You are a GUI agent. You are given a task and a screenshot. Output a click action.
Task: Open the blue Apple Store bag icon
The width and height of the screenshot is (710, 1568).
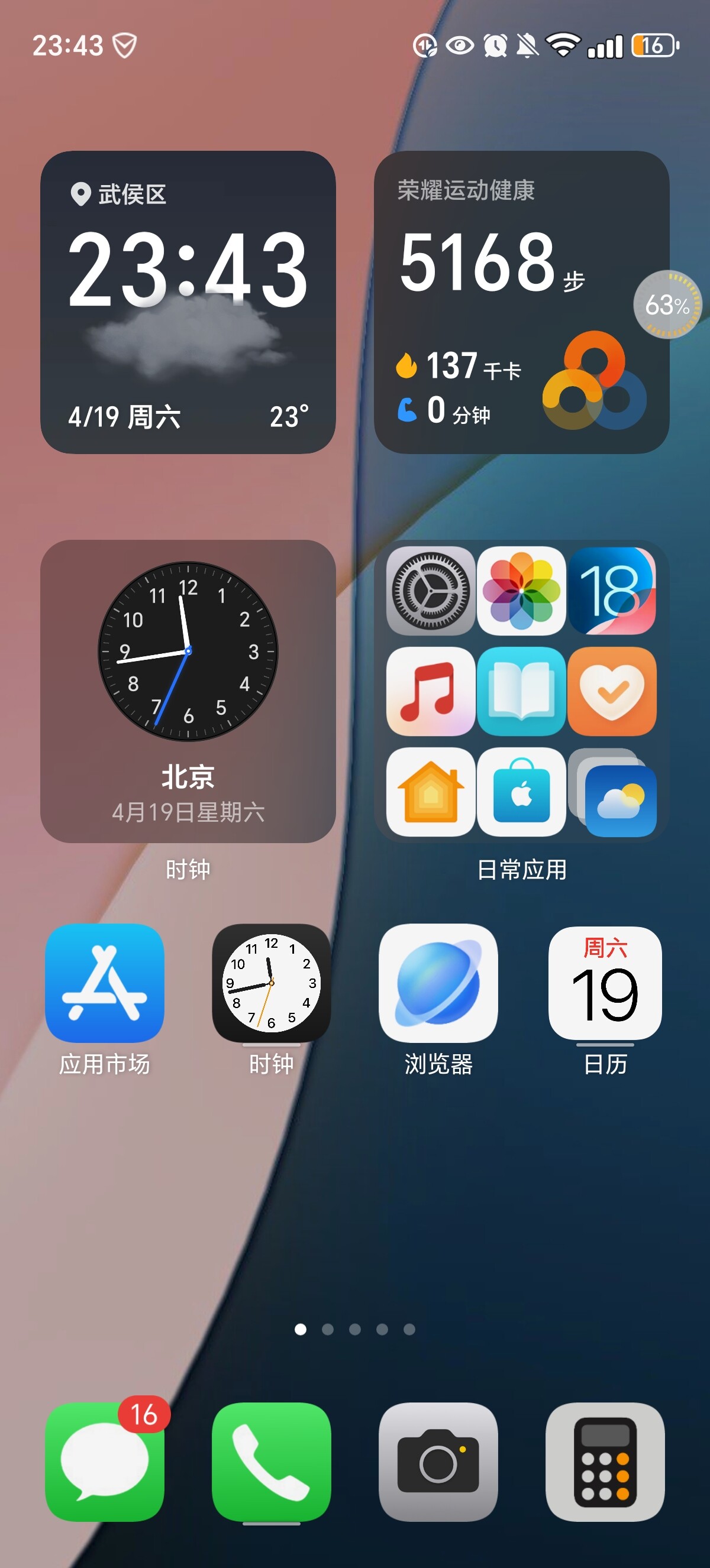(521, 791)
